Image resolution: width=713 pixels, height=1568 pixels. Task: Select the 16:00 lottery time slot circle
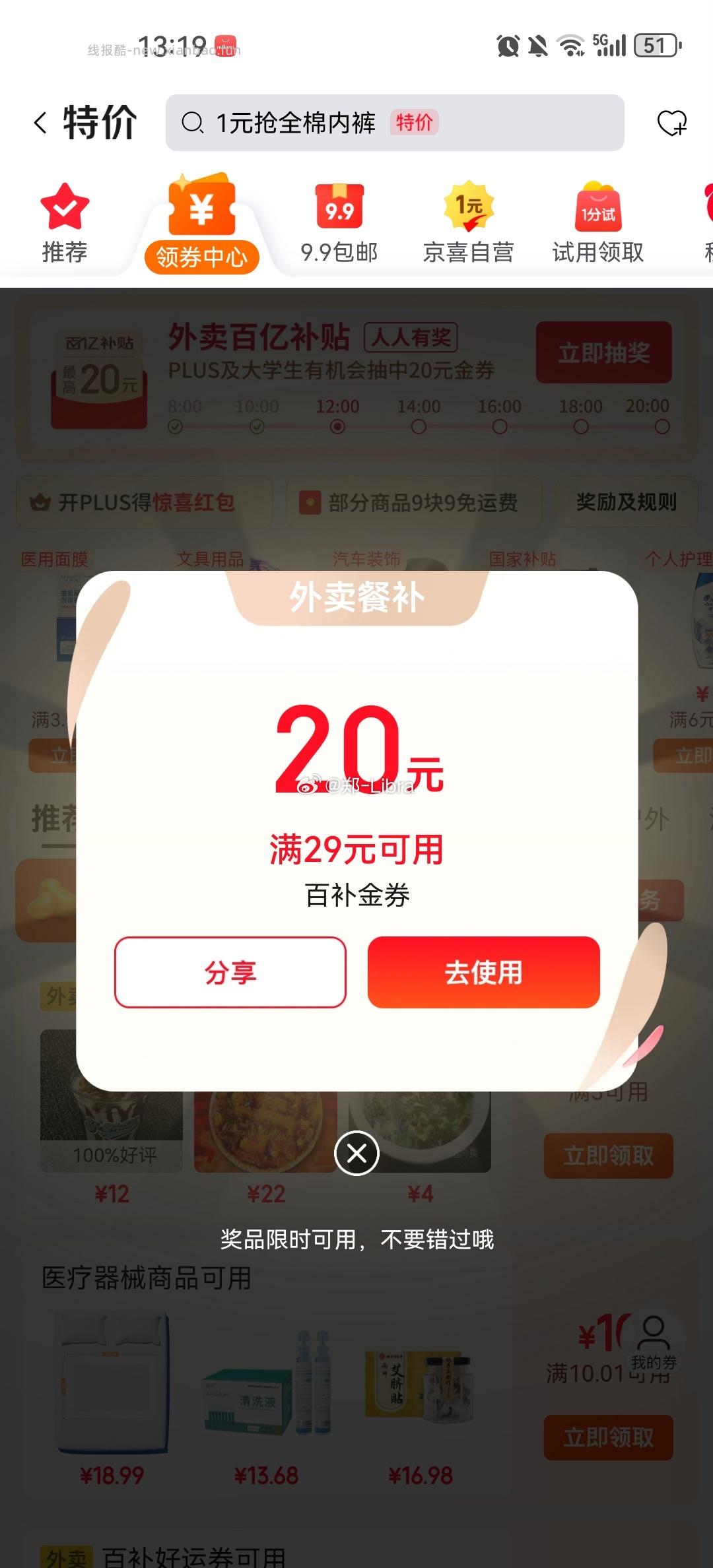tap(498, 427)
